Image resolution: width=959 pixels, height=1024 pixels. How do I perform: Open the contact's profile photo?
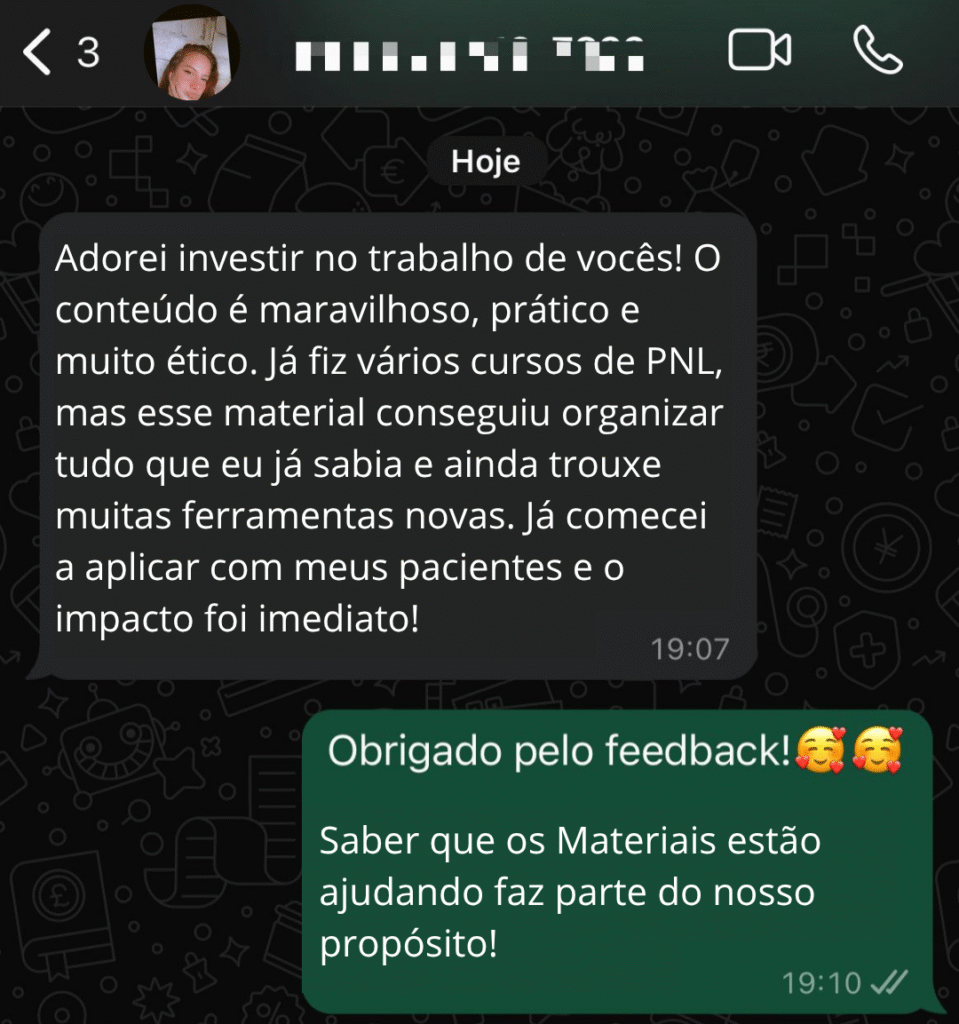pyautogui.click(x=192, y=55)
